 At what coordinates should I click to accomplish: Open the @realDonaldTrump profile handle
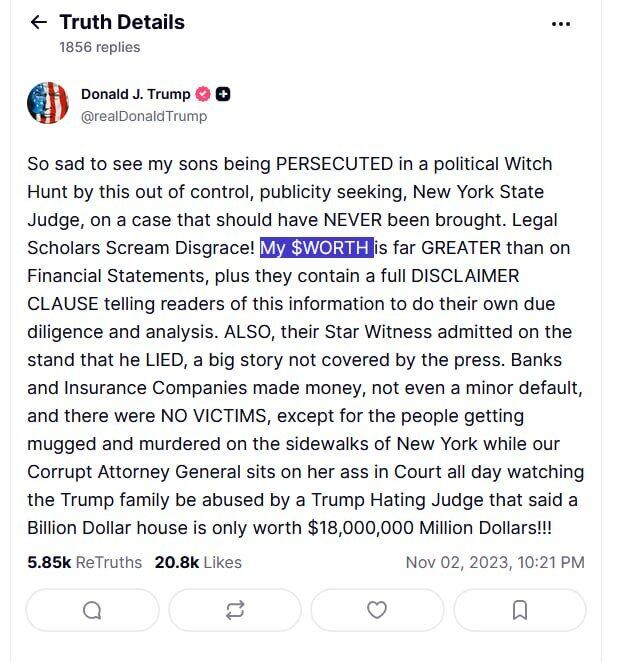click(144, 116)
